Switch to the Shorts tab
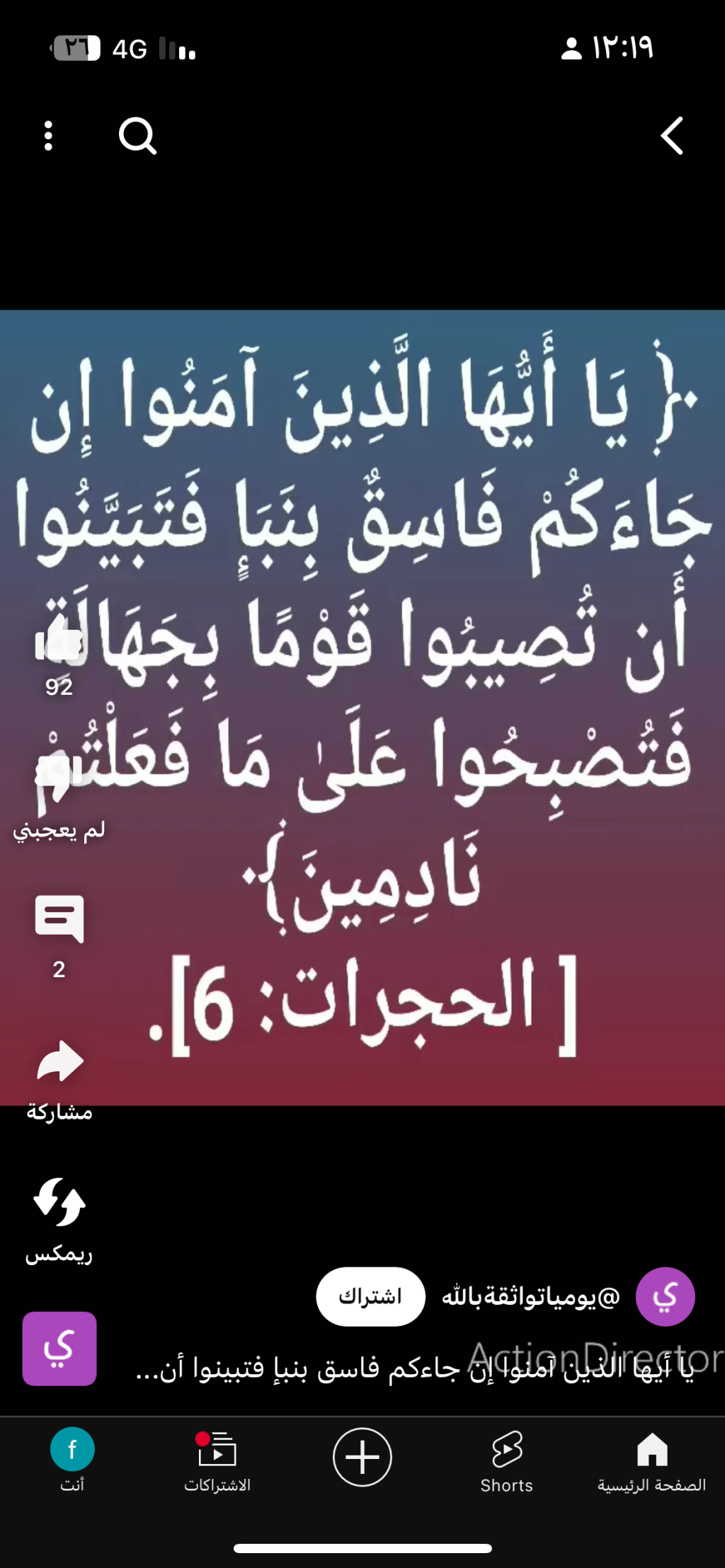Viewport: 725px width, 1568px height. pos(507,1462)
